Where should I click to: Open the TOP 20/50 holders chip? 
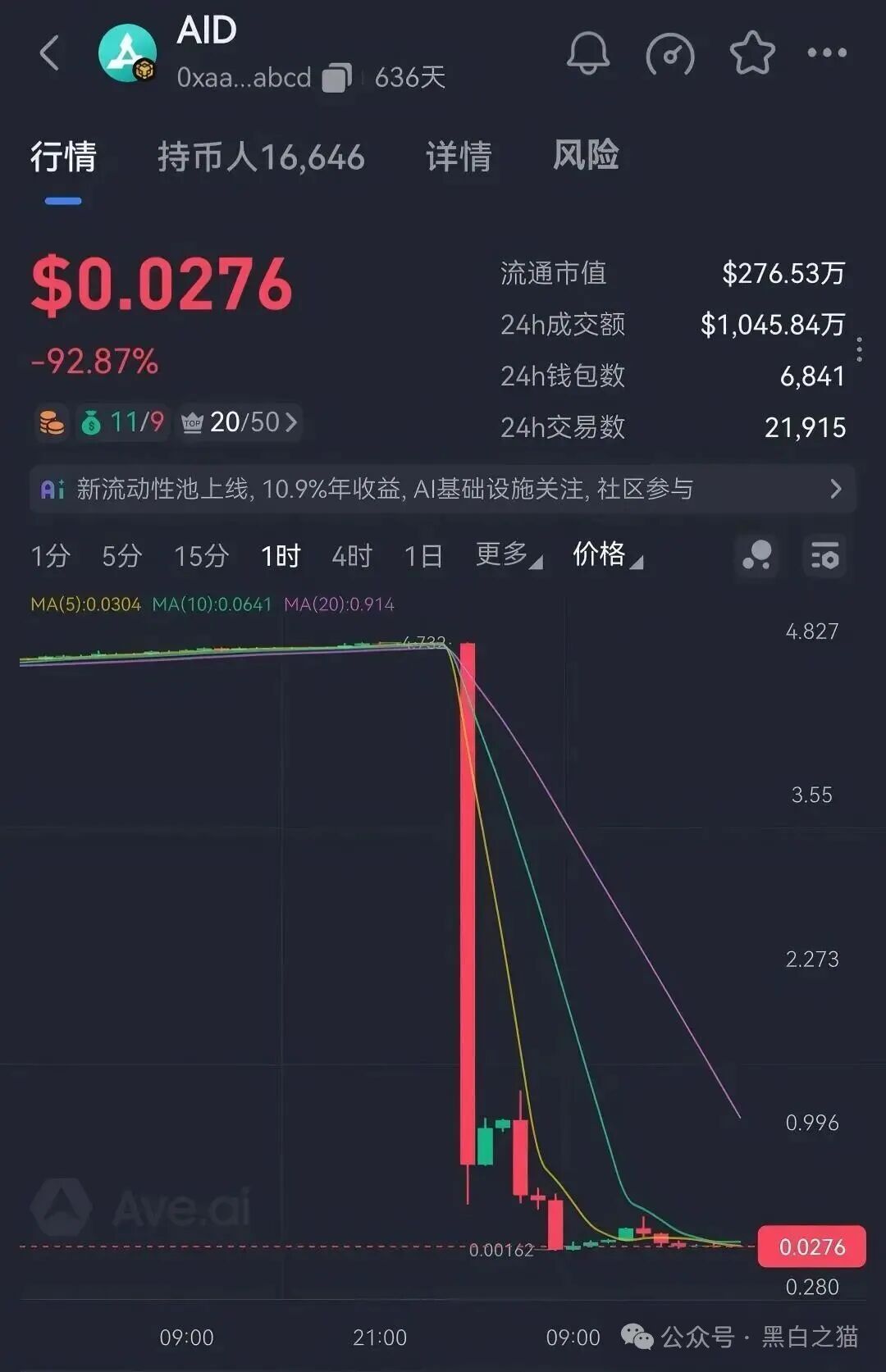(x=240, y=422)
